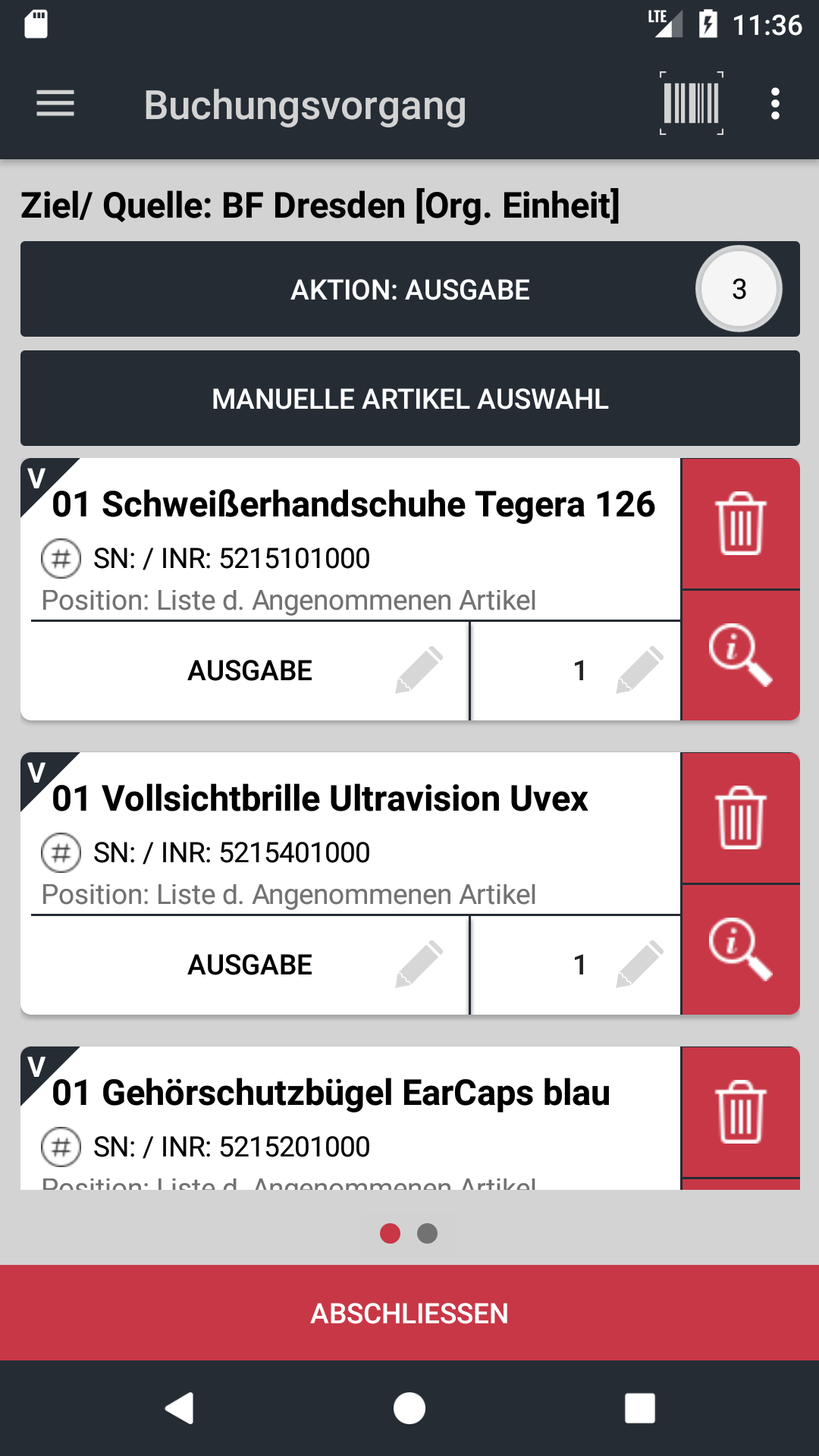Viewport: 819px width, 1456px height.
Task: Return to the home screen
Action: [409, 1408]
